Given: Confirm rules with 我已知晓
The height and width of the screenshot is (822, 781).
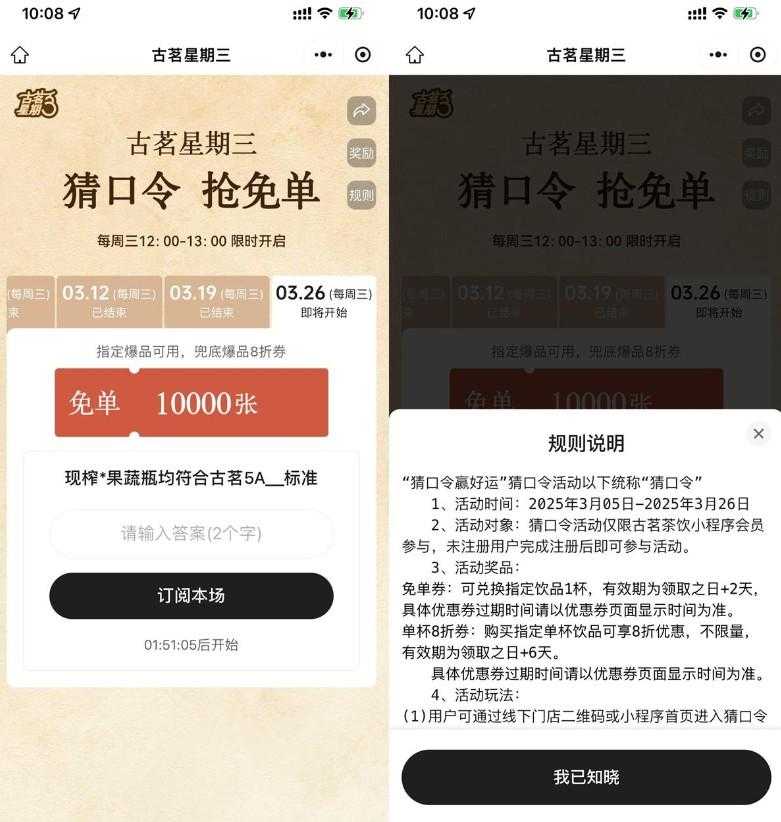Looking at the screenshot, I should coord(586,777).
